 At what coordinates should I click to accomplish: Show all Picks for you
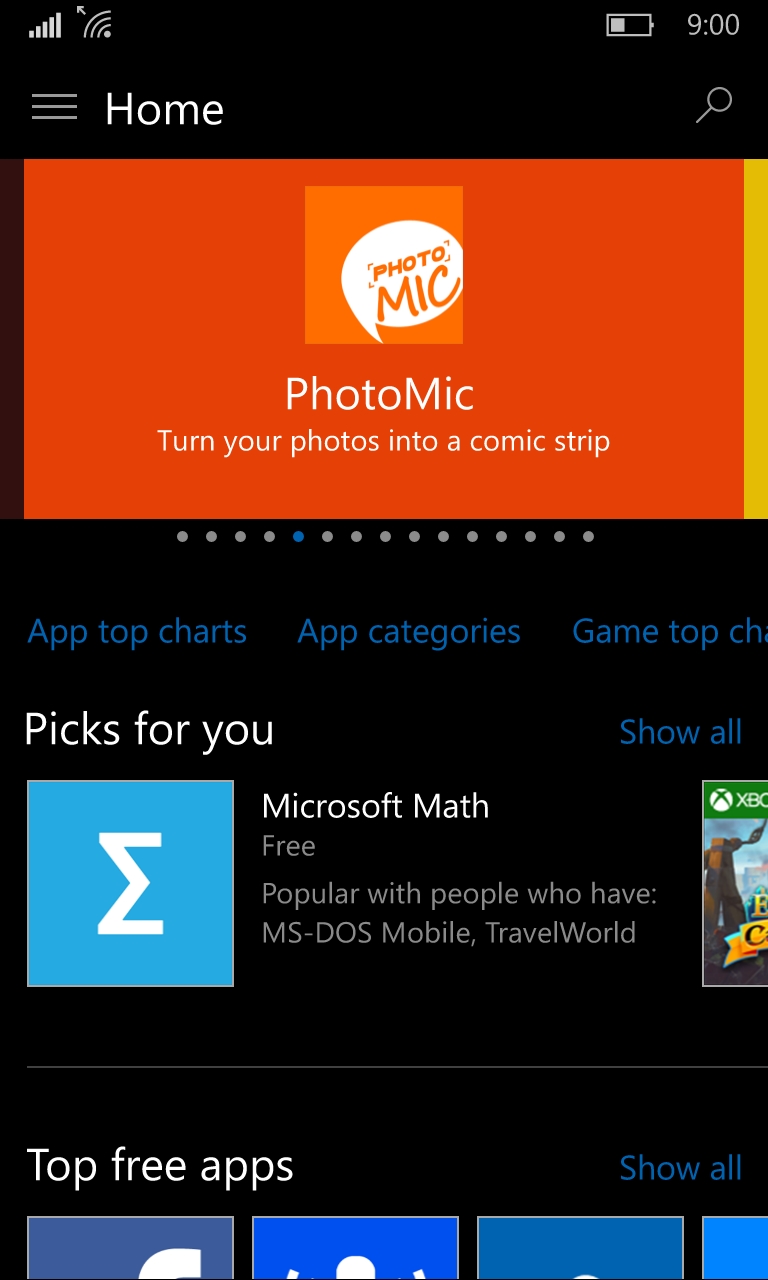(x=680, y=731)
